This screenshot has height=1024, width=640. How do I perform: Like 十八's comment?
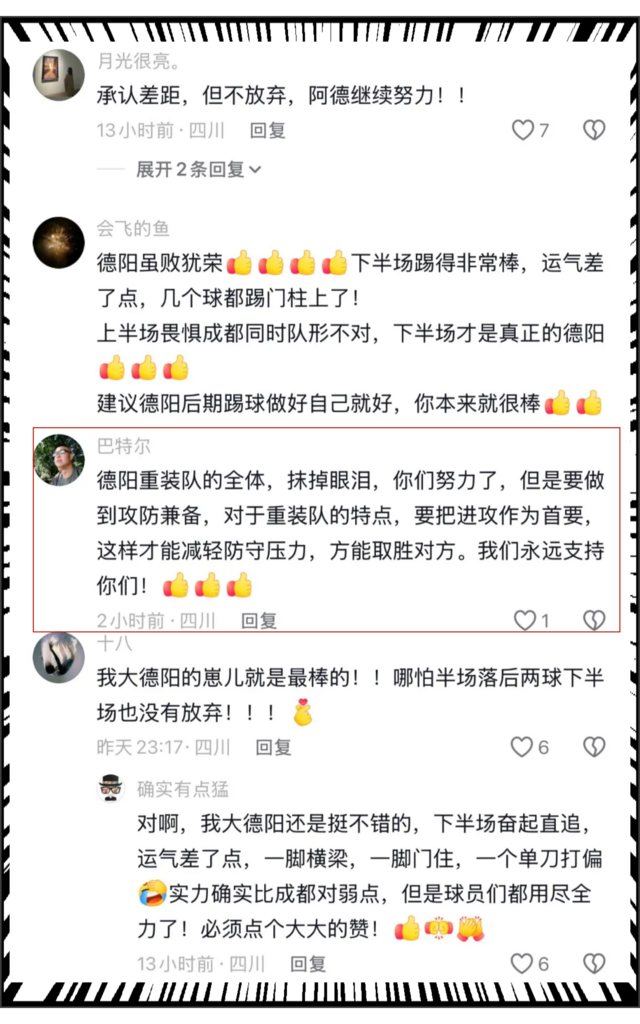(x=522, y=747)
